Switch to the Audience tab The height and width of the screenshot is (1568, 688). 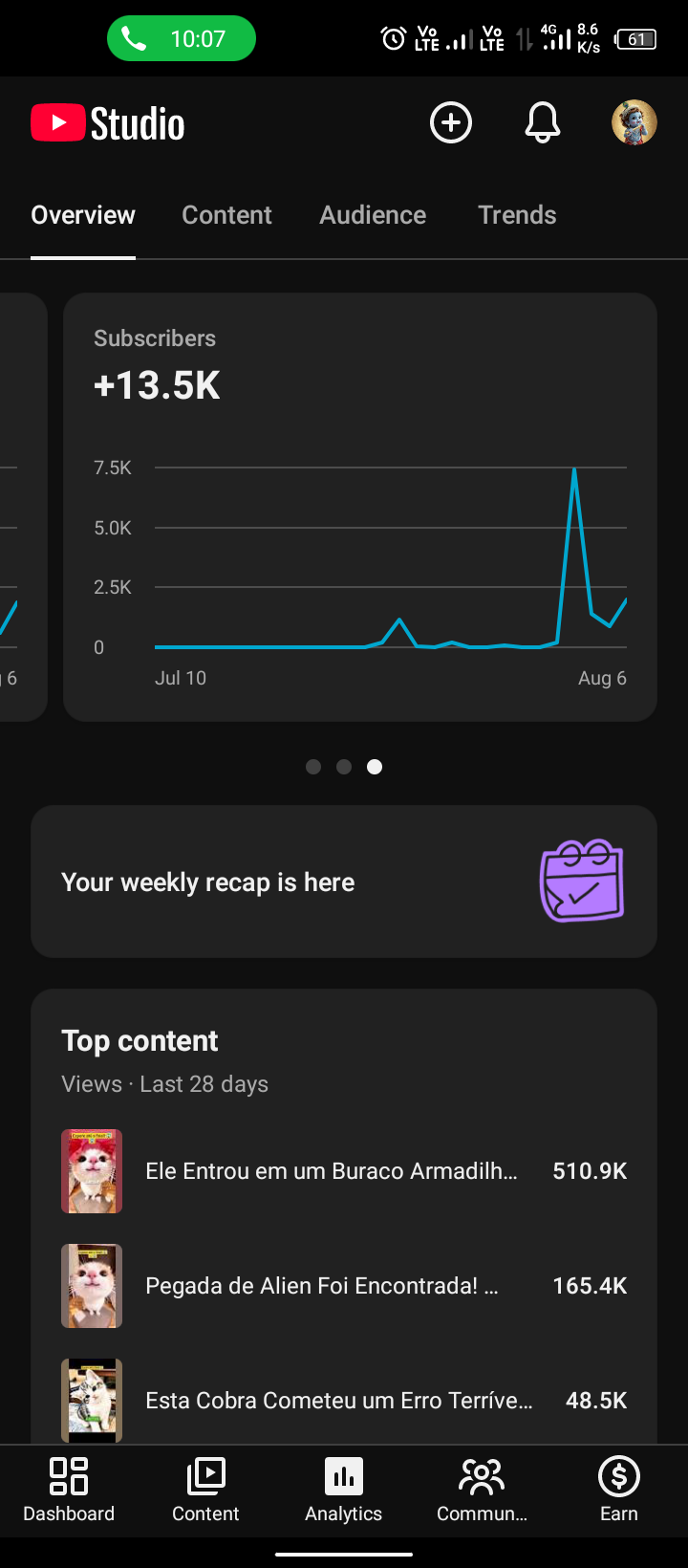click(x=373, y=215)
